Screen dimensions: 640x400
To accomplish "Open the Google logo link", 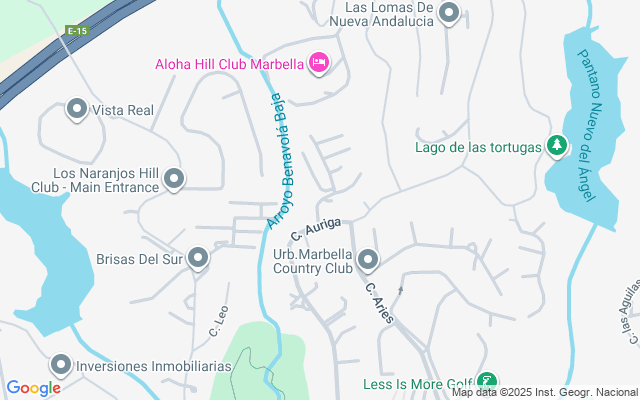I will click(x=33, y=388).
